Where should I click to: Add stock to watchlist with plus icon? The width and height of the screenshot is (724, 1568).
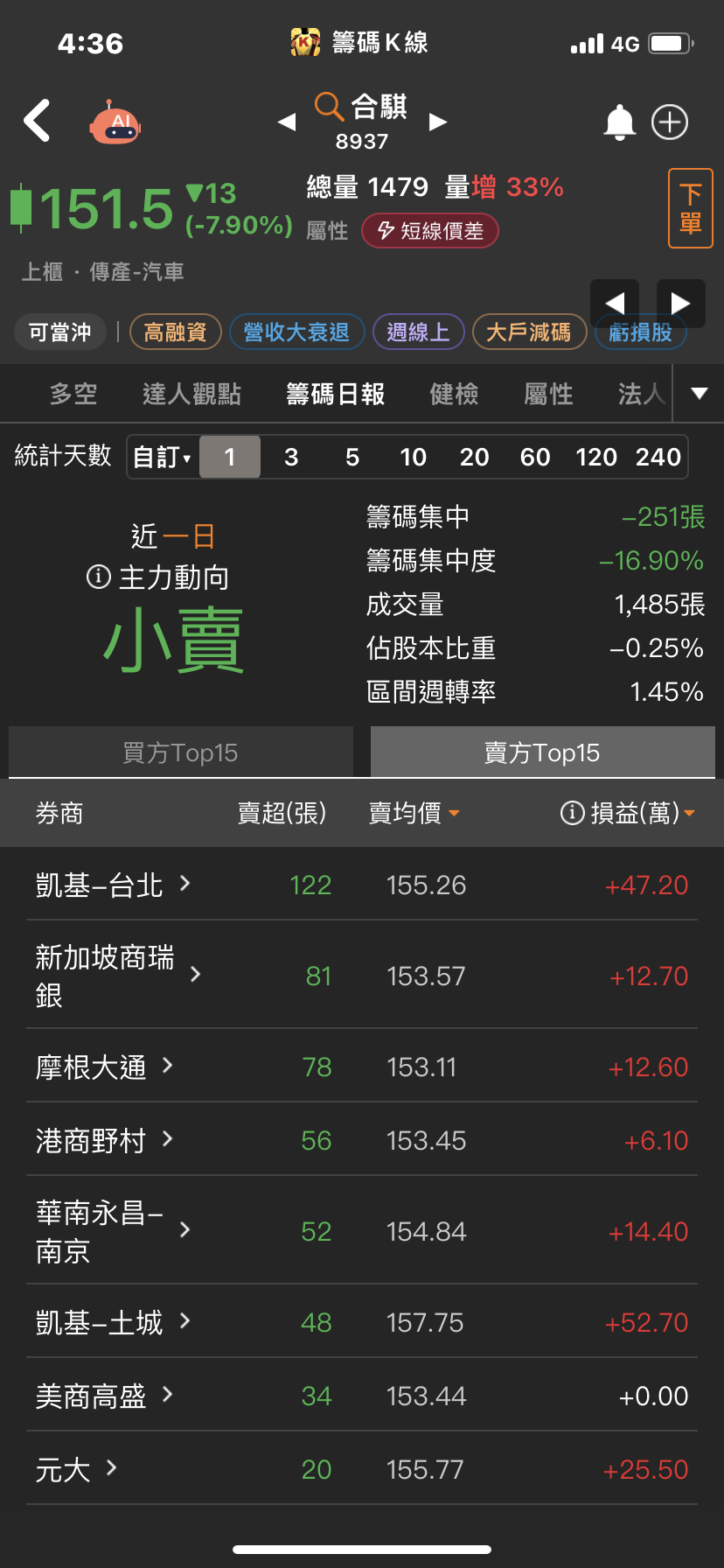click(x=670, y=122)
